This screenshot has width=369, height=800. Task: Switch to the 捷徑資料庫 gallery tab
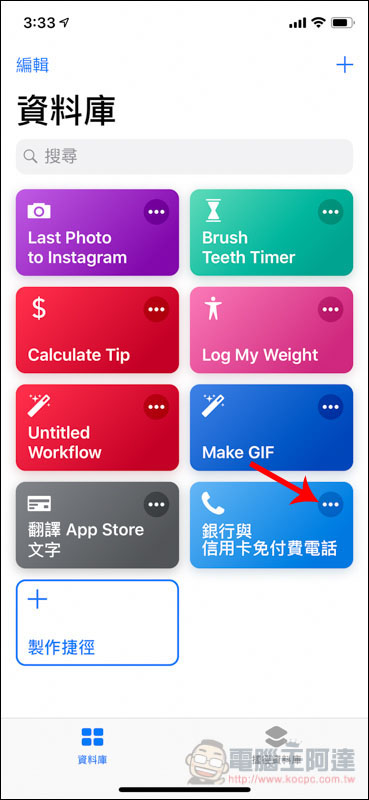(x=278, y=746)
